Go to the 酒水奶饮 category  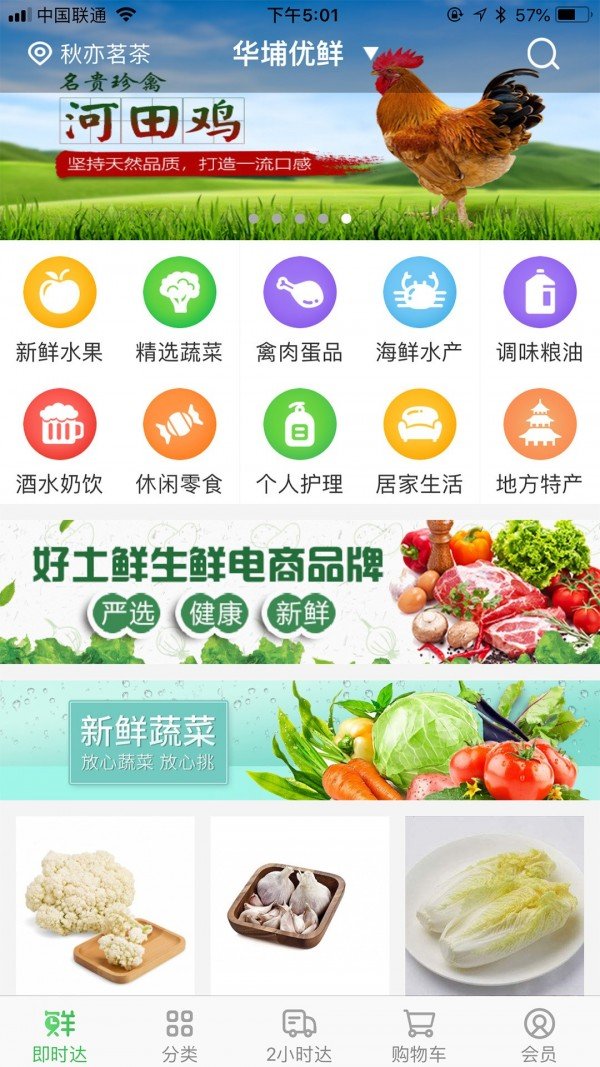click(x=60, y=441)
